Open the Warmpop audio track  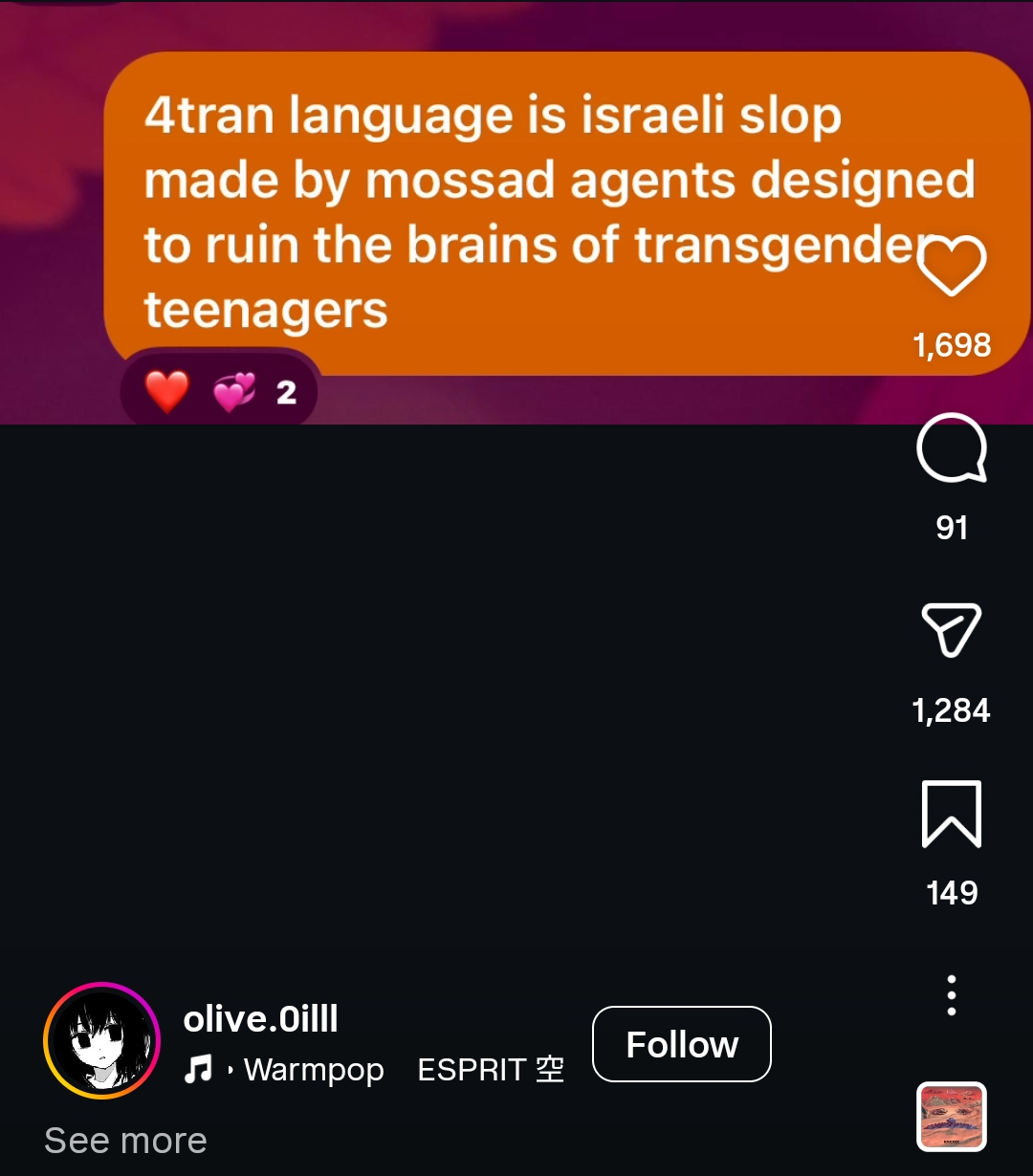[313, 1070]
